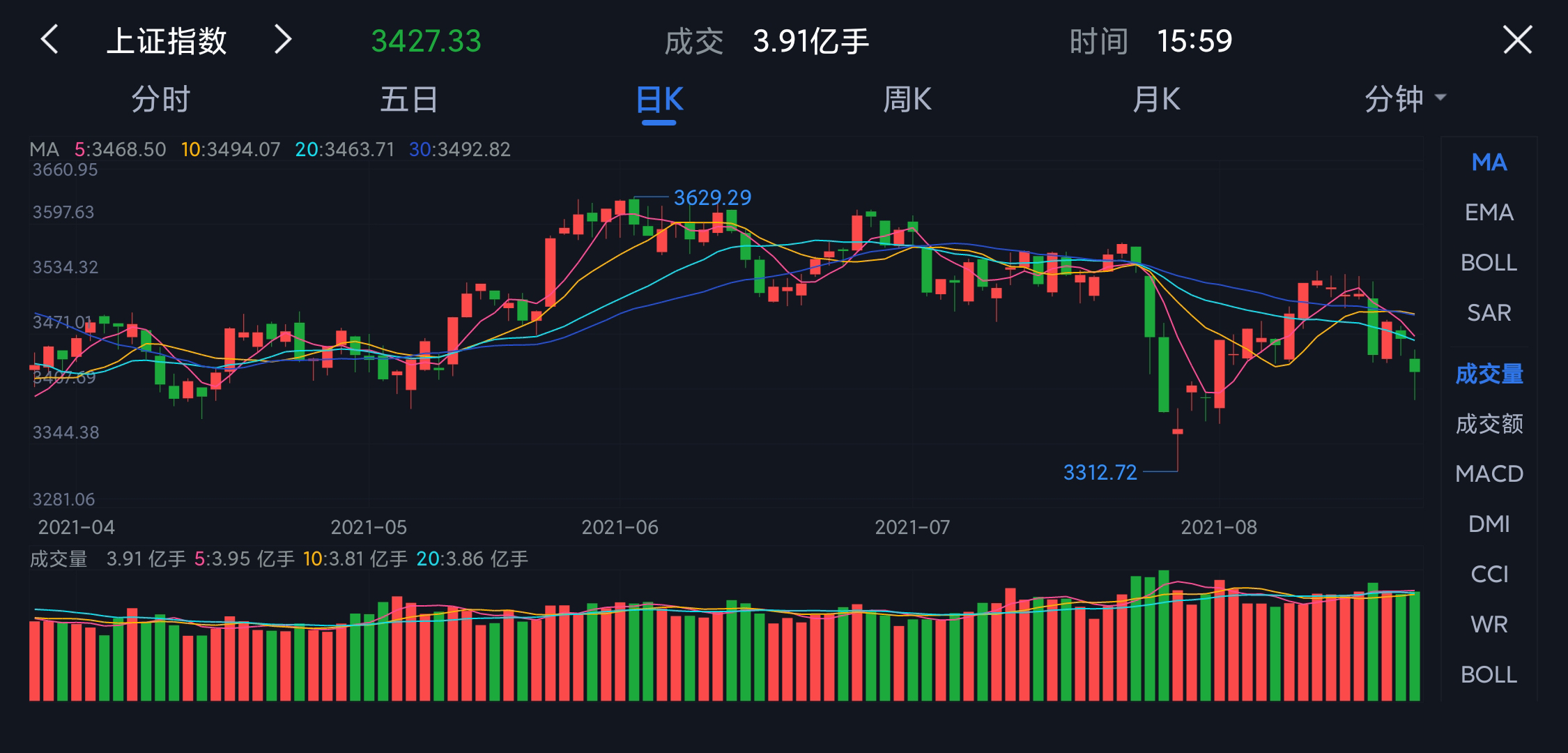The image size is (1568, 753).
Task: Select the EMA indicator
Action: [1489, 213]
